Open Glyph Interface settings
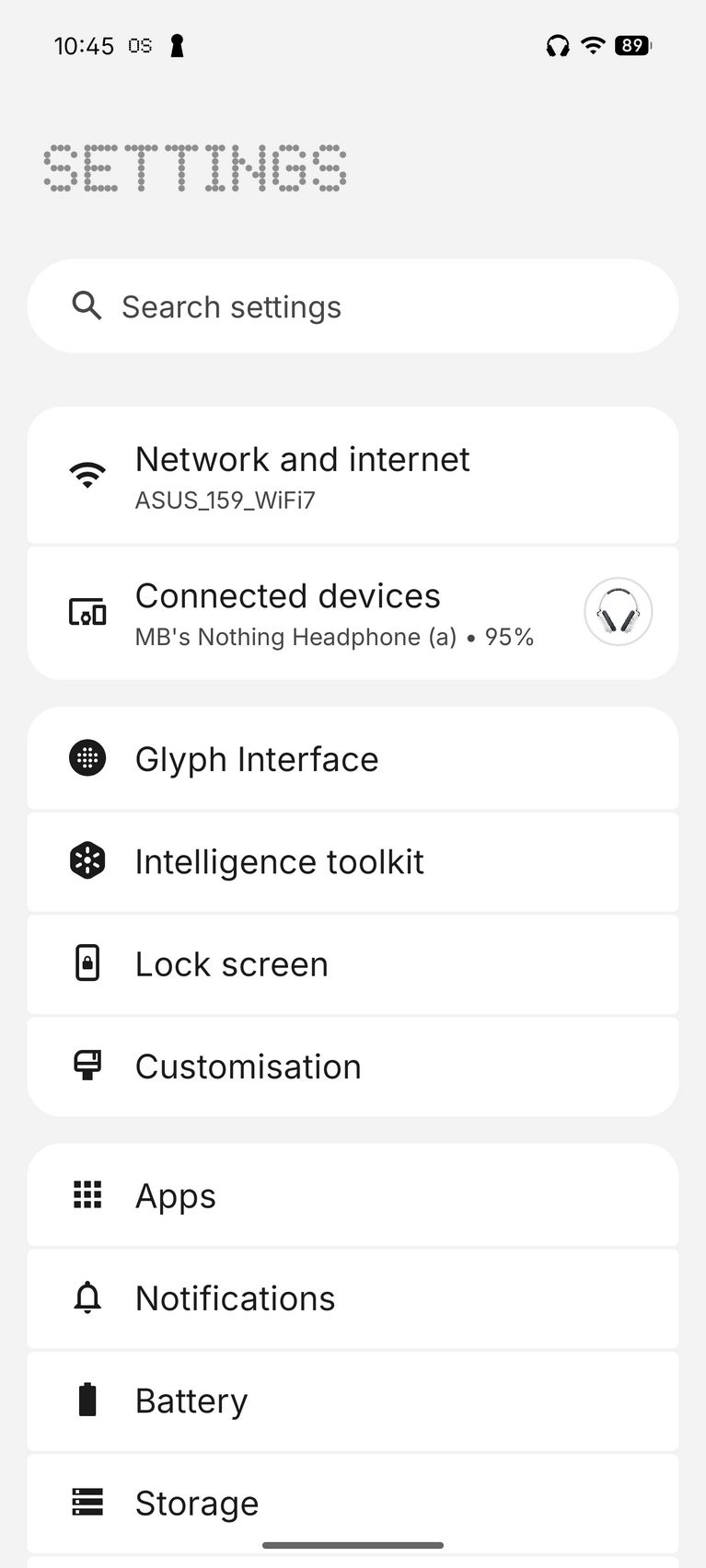 (x=353, y=759)
